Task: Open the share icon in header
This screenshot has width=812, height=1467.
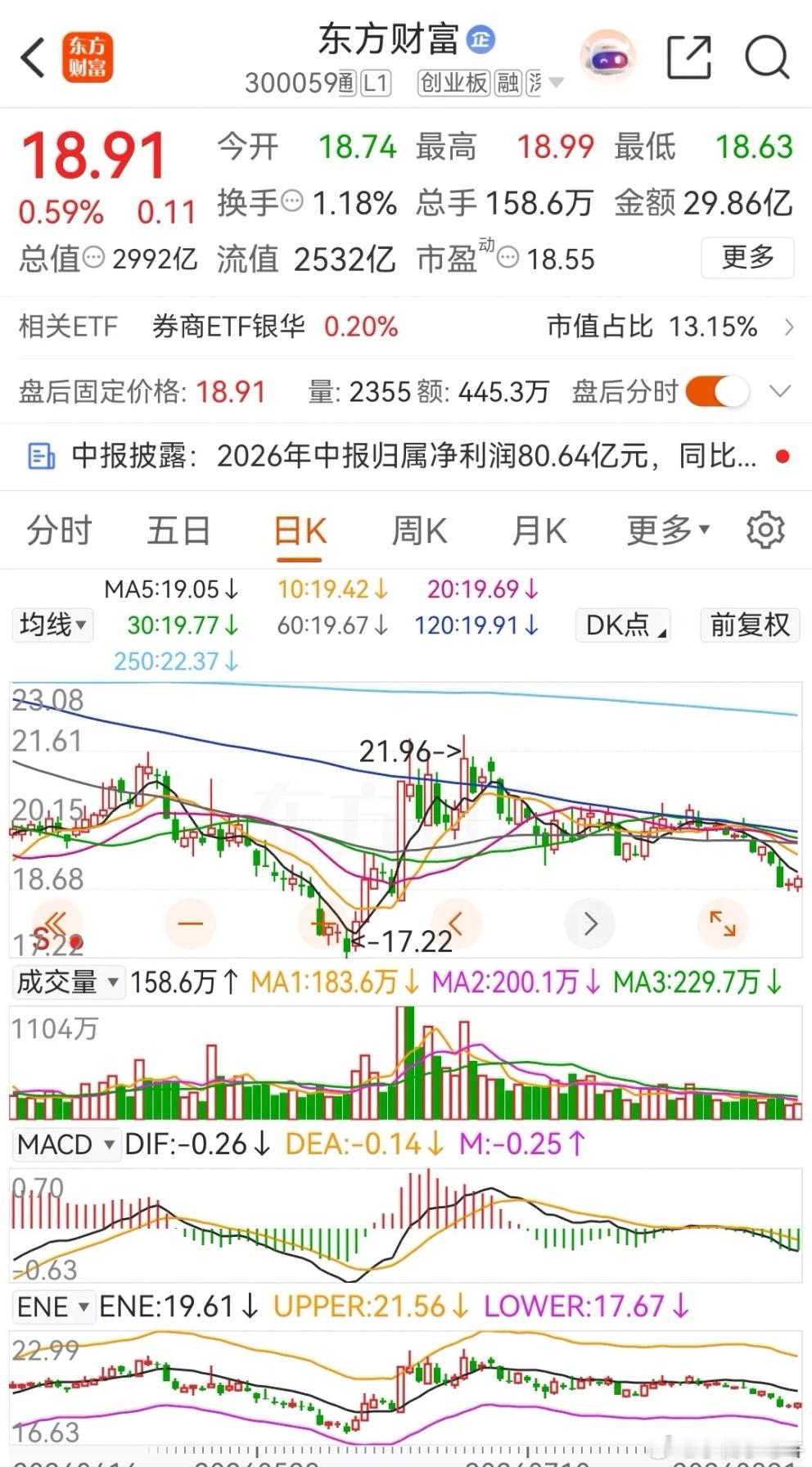Action: click(x=688, y=57)
